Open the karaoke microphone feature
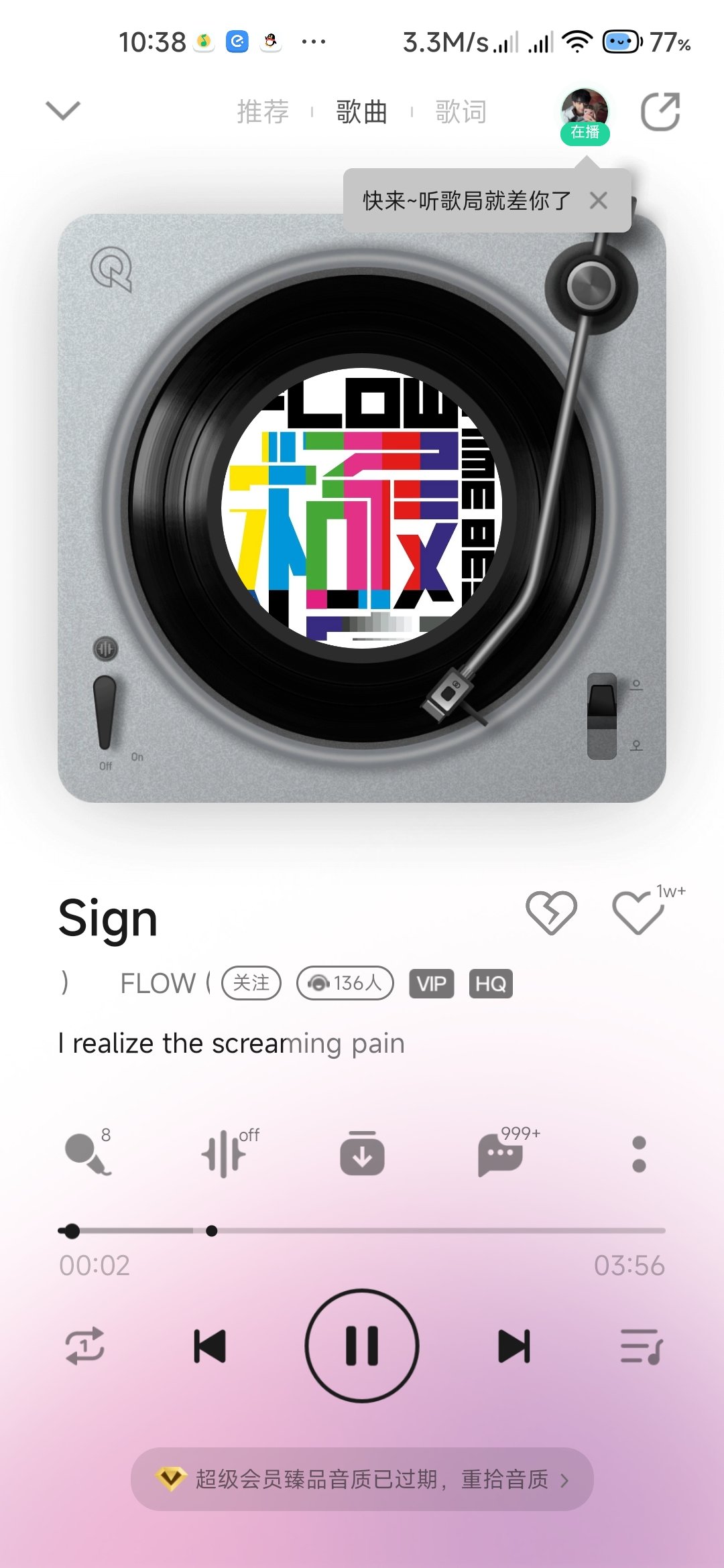This screenshot has height=1568, width=724. coord(87,1153)
